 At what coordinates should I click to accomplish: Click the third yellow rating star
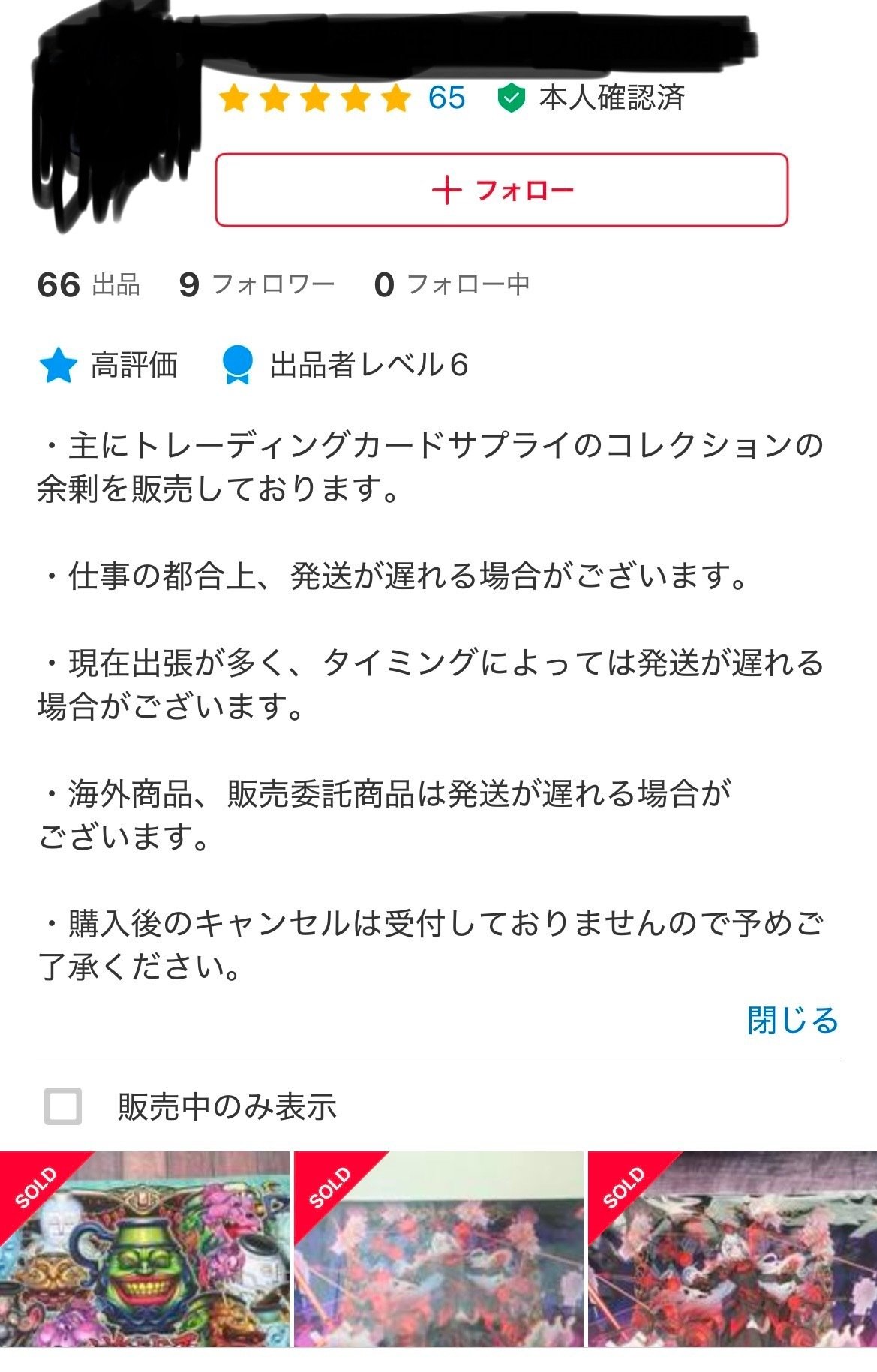pos(314,98)
